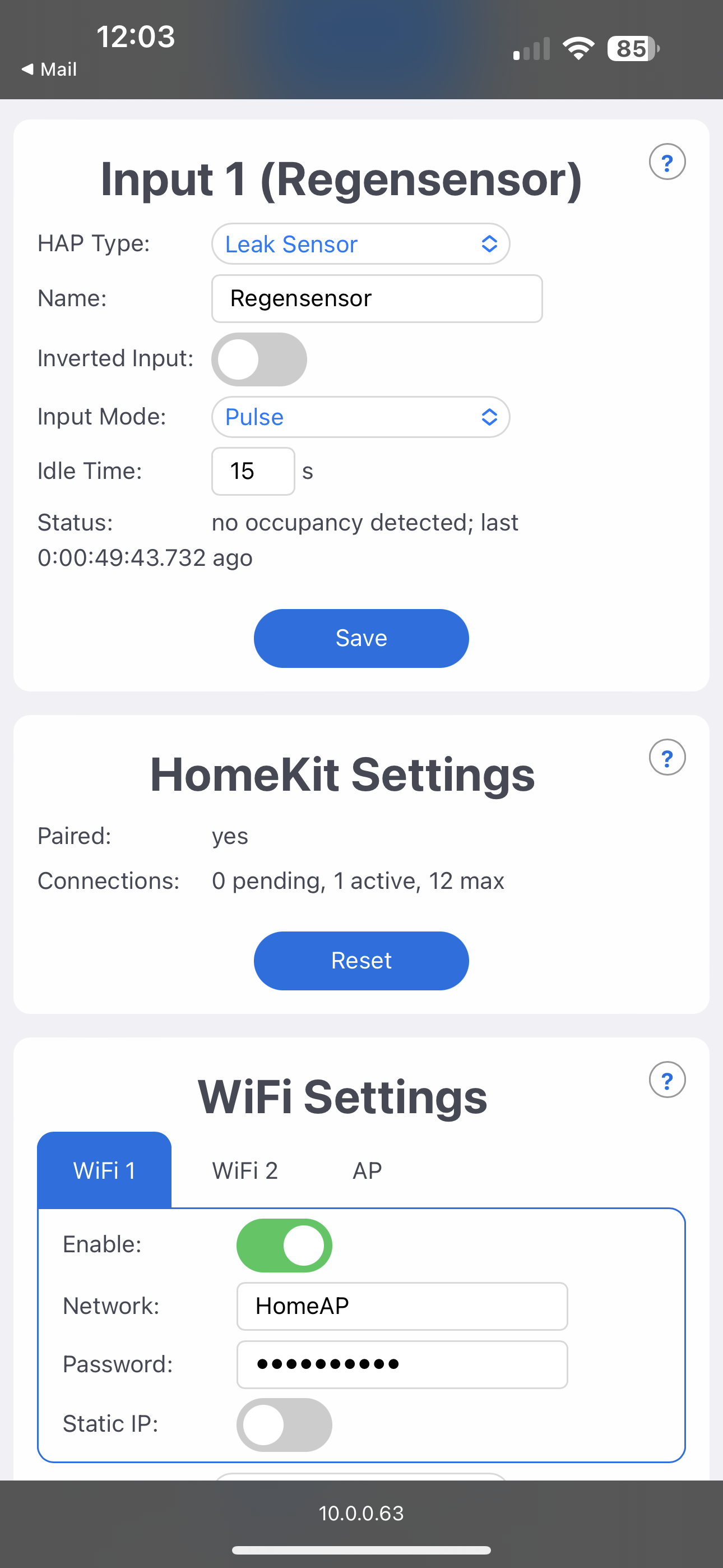Turn on Static IP
The width and height of the screenshot is (723, 1568).
[x=284, y=1425]
